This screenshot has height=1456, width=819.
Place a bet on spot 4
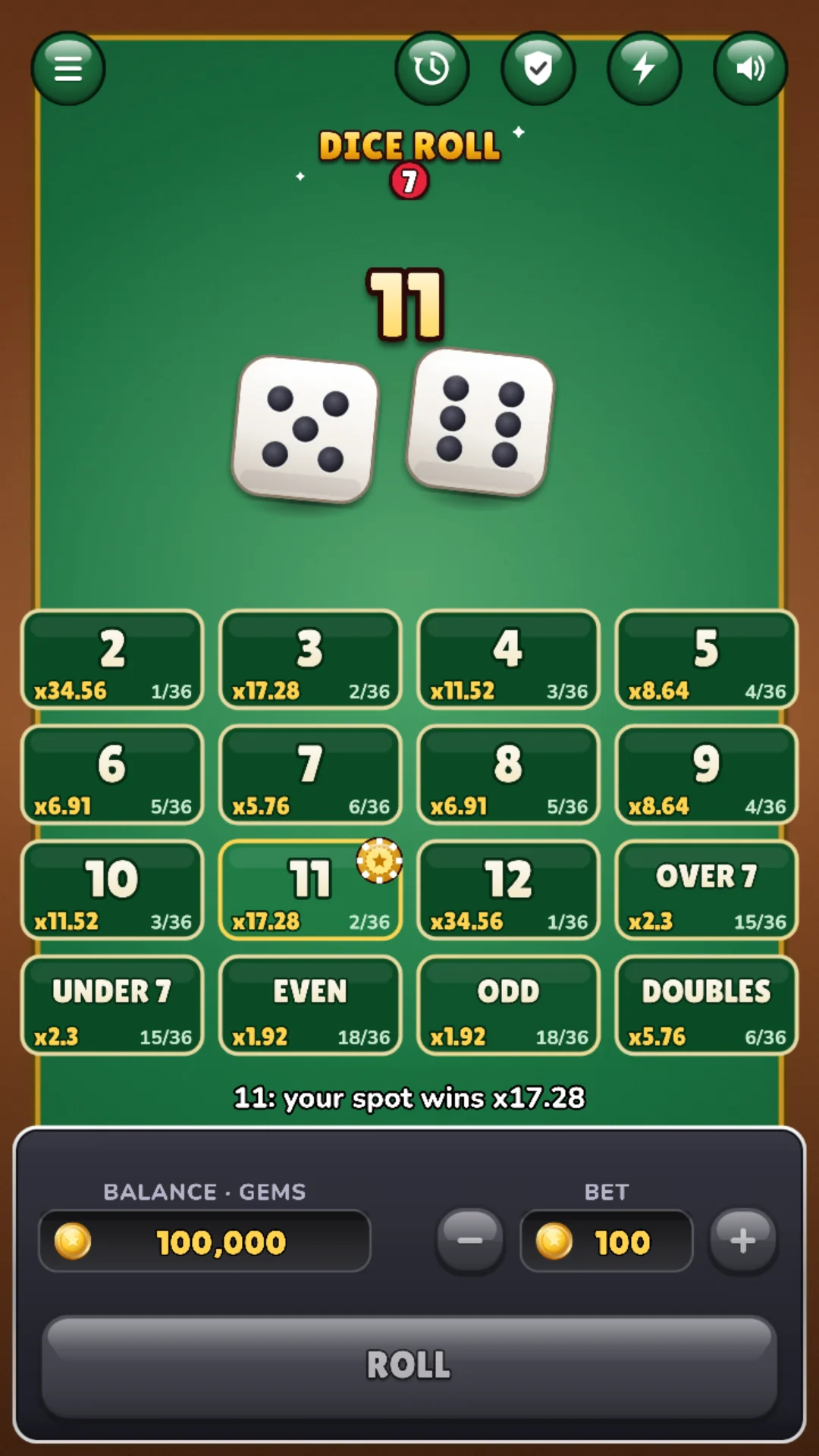tap(508, 660)
